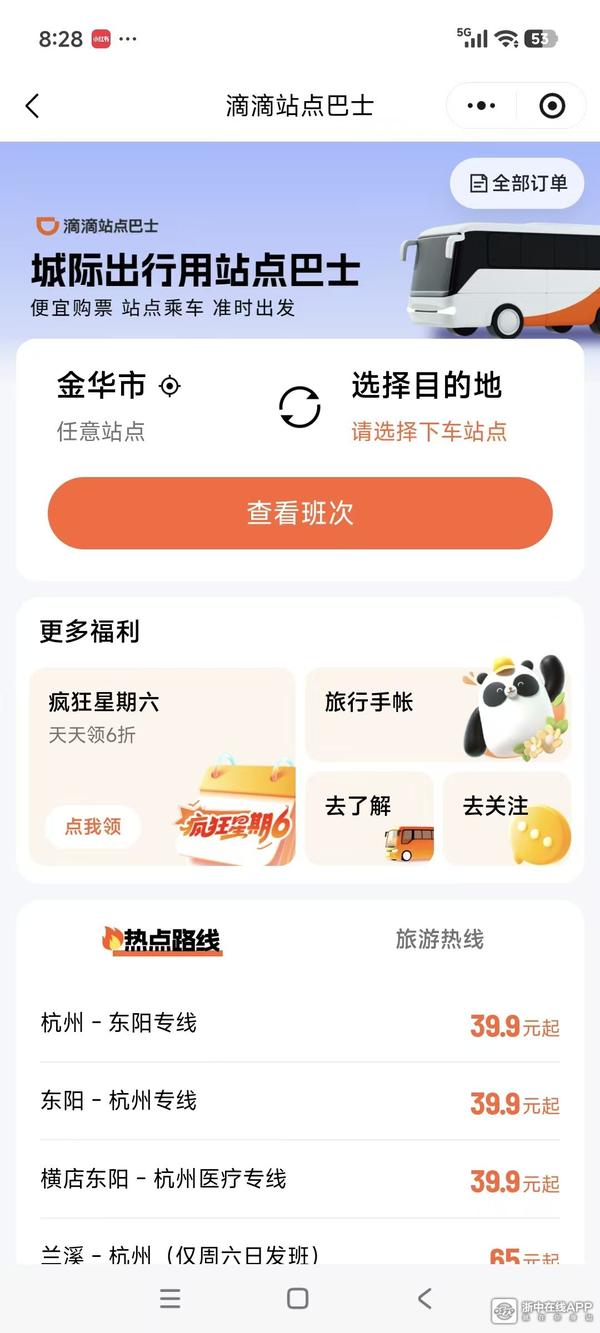Open the mini program more options menu

(x=481, y=106)
